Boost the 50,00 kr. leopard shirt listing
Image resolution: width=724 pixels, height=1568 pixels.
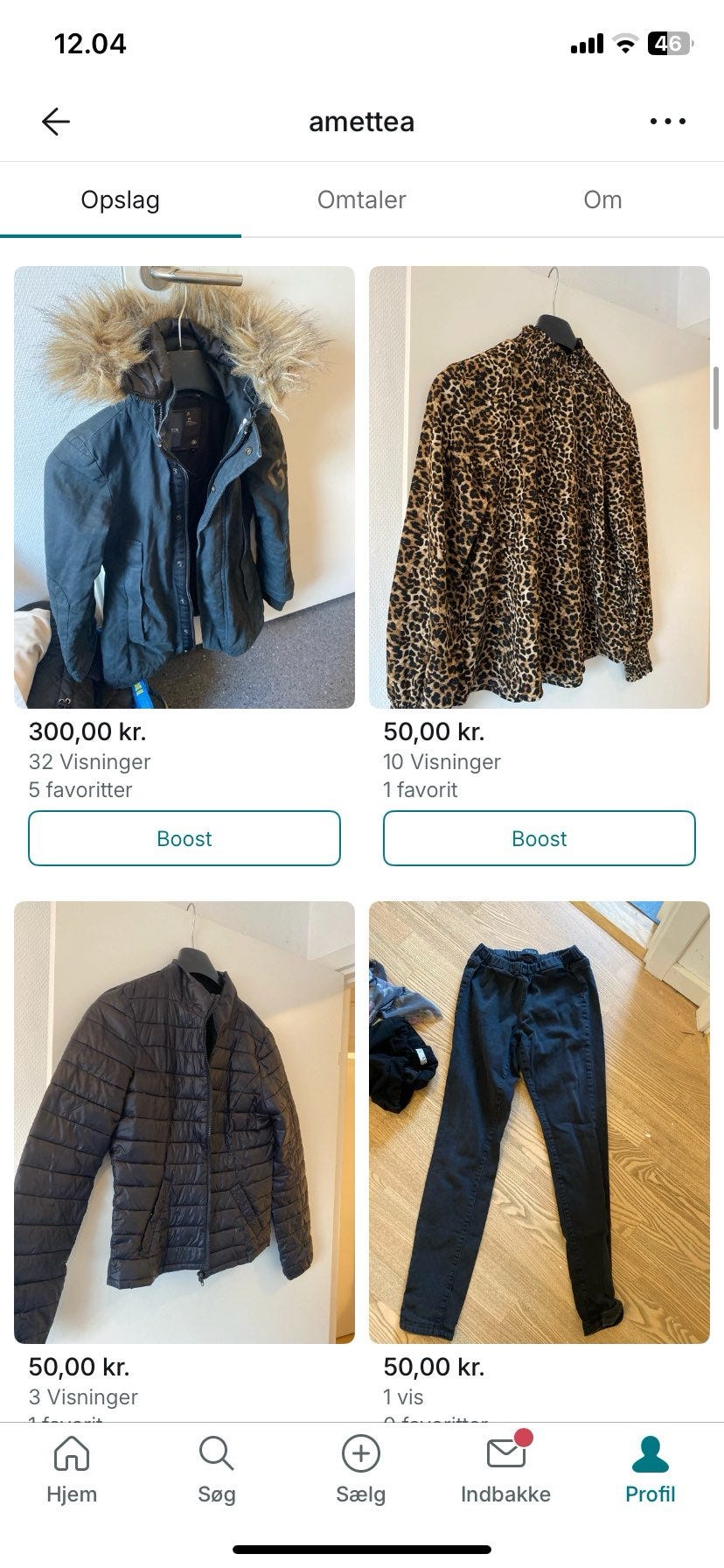(x=539, y=838)
